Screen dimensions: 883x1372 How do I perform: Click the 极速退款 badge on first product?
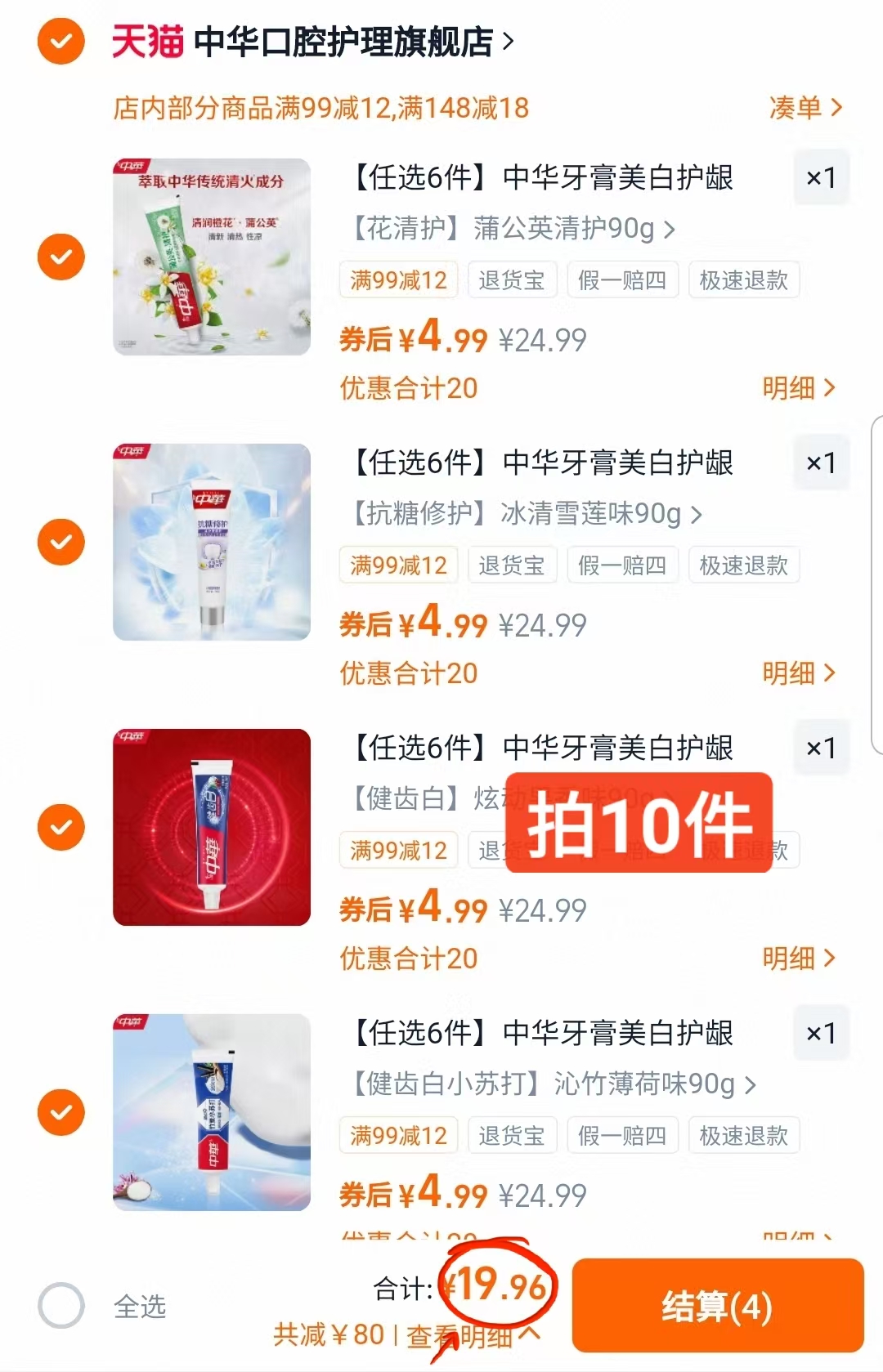click(743, 279)
